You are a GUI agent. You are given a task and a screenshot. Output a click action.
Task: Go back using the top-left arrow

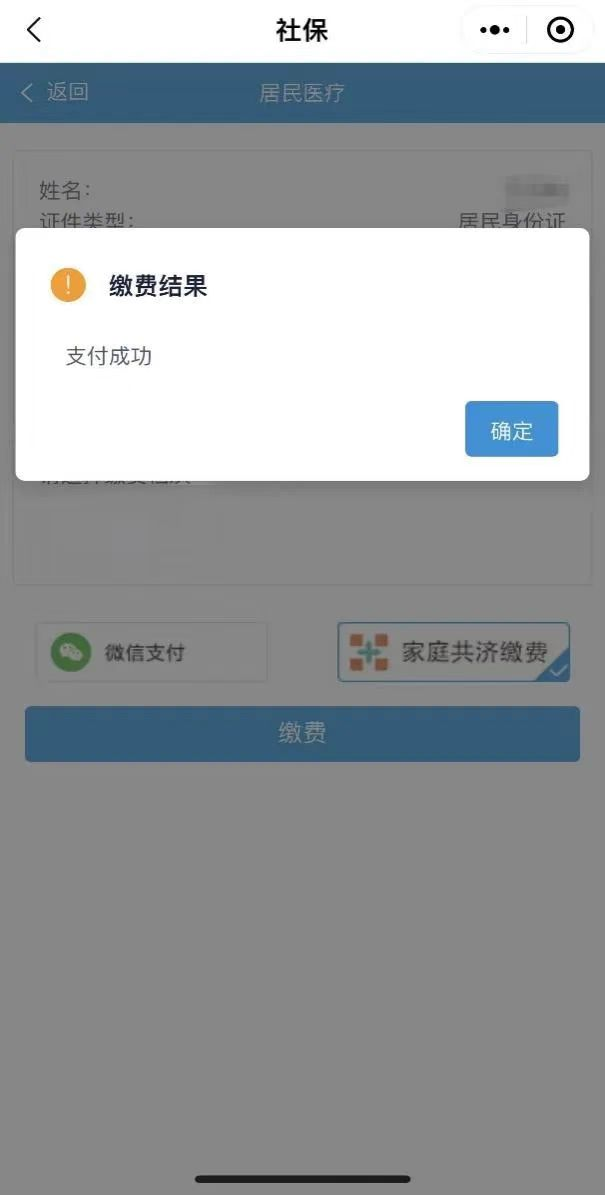[34, 30]
